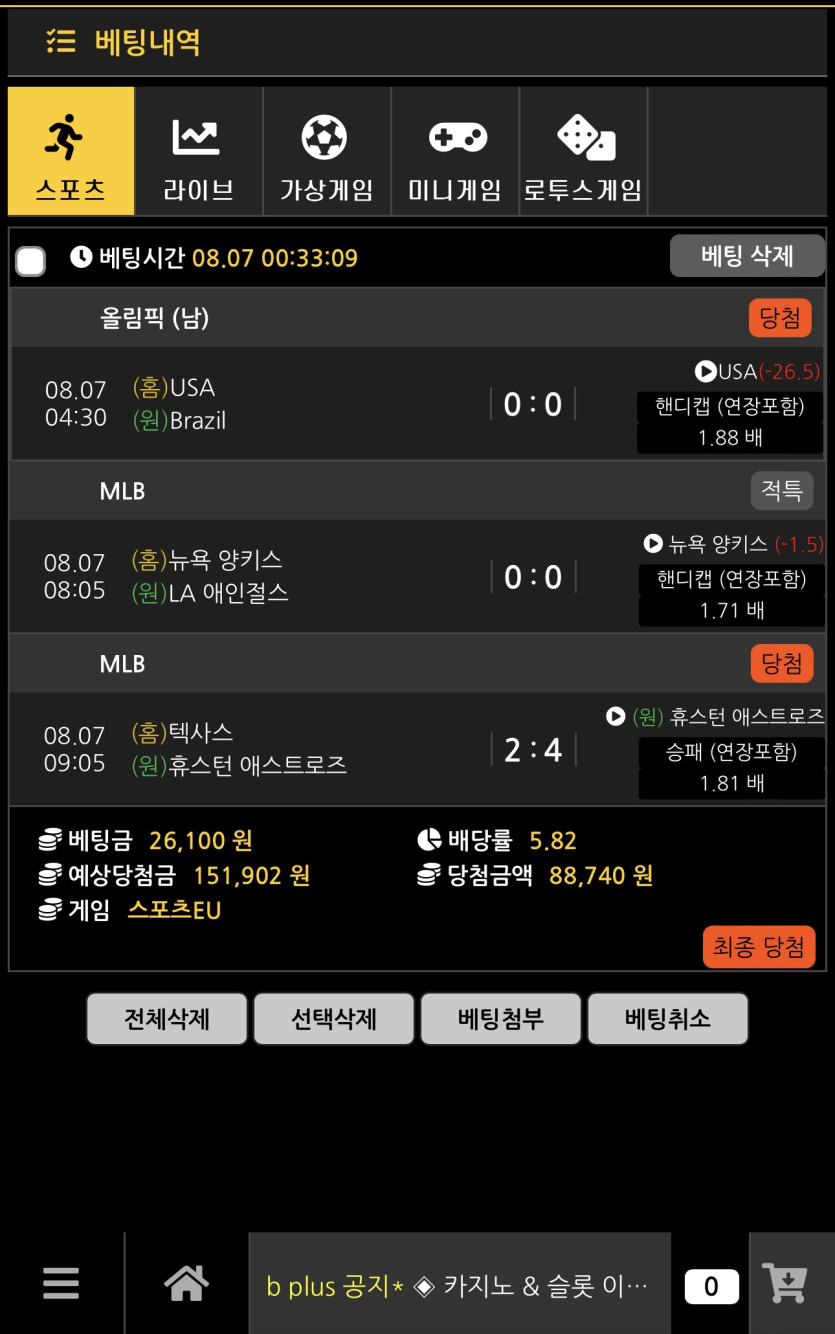Screen dimensions: 835x1334
Task: Tap 전체삭제 to delete all bets
Action: pos(167,1019)
